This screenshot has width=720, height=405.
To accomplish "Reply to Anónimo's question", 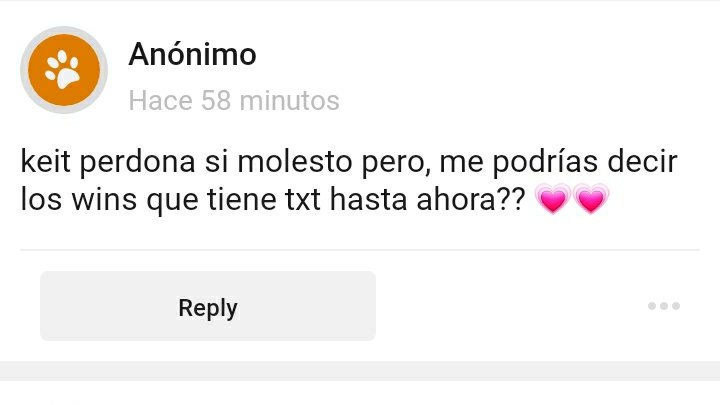I will tap(207, 307).
